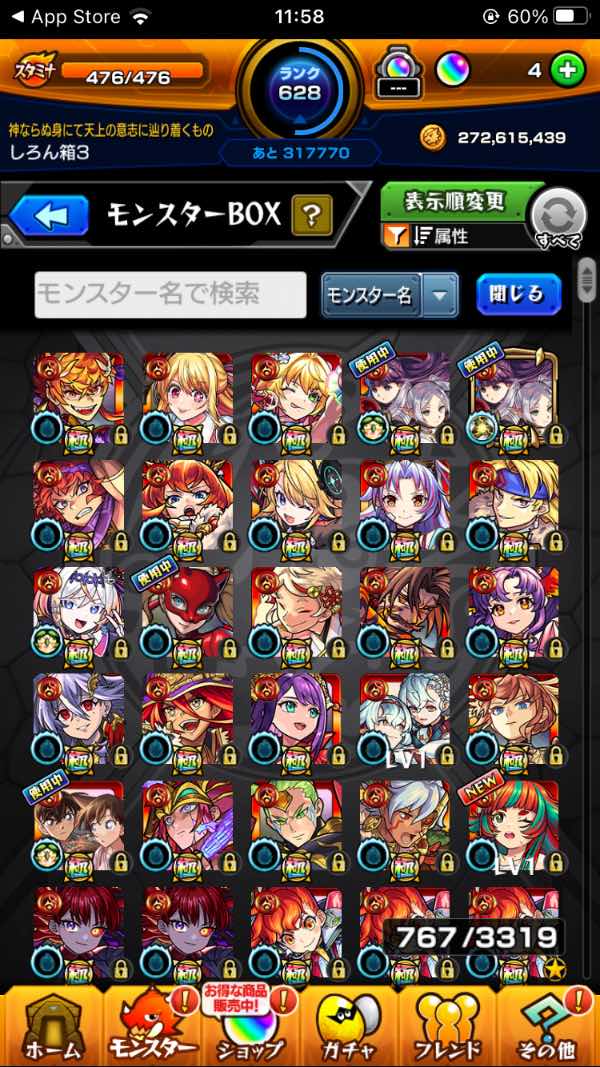Close the search panel with 閉じる
This screenshot has width=600, height=1067.
click(518, 295)
